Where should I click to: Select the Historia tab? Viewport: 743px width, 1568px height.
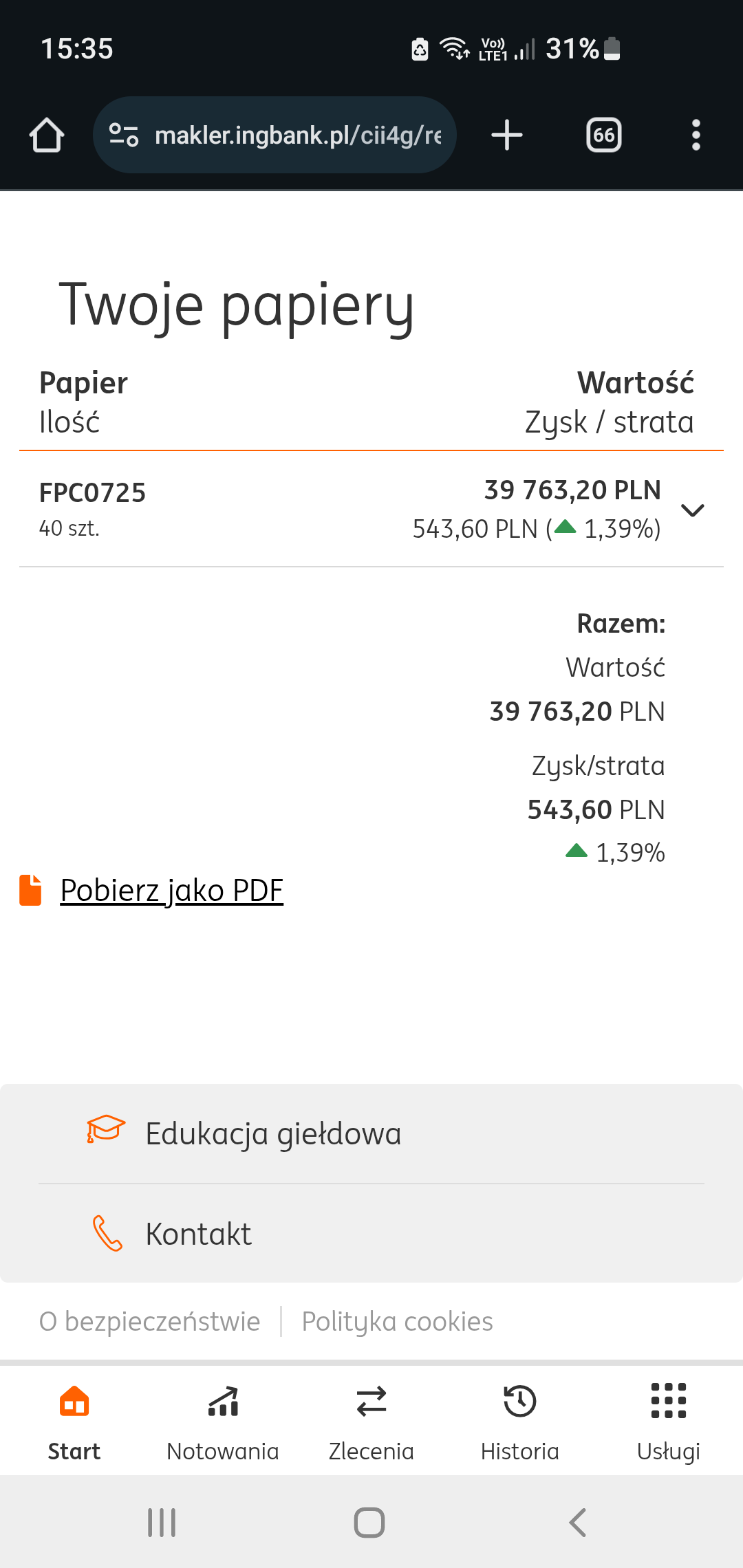[520, 1421]
